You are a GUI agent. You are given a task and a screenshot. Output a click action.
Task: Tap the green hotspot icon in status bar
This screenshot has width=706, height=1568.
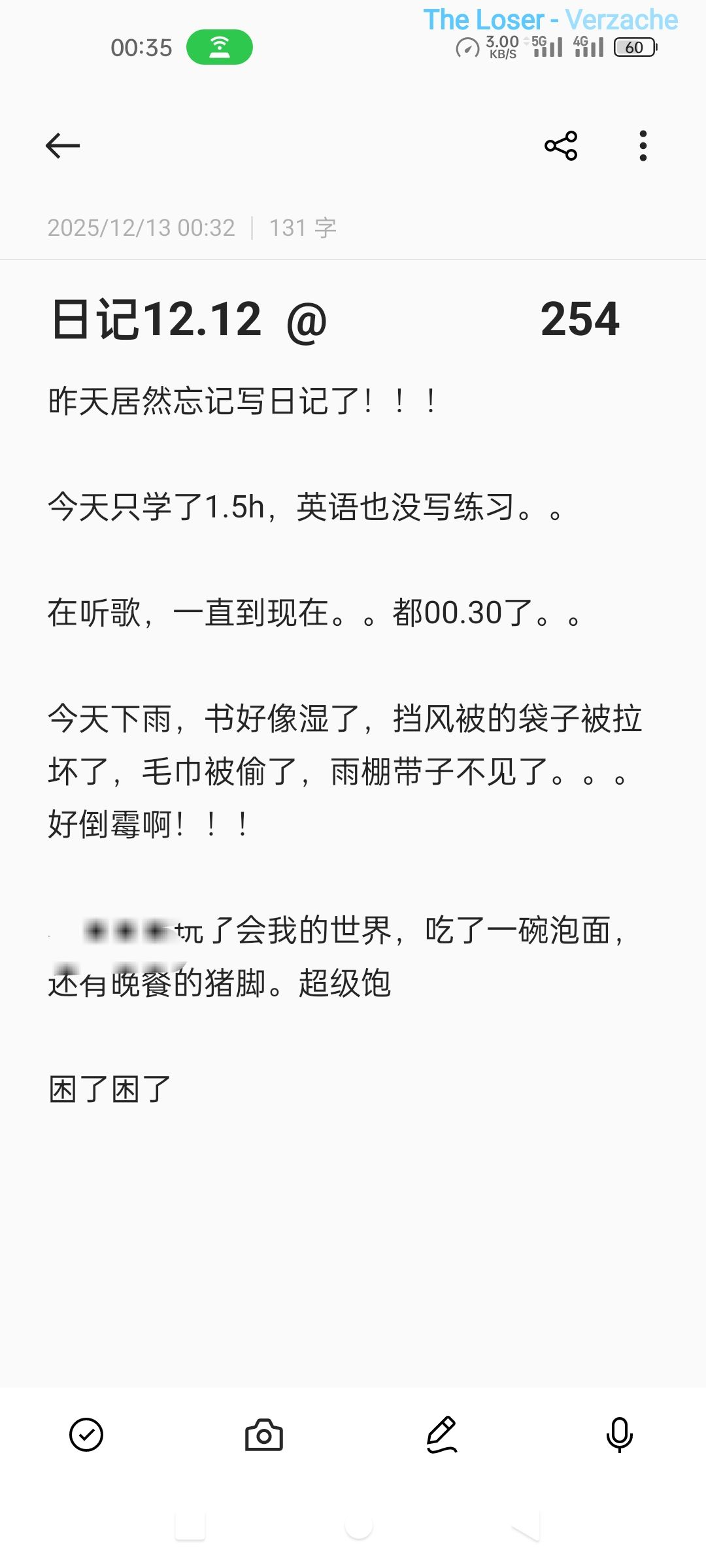coord(218,46)
